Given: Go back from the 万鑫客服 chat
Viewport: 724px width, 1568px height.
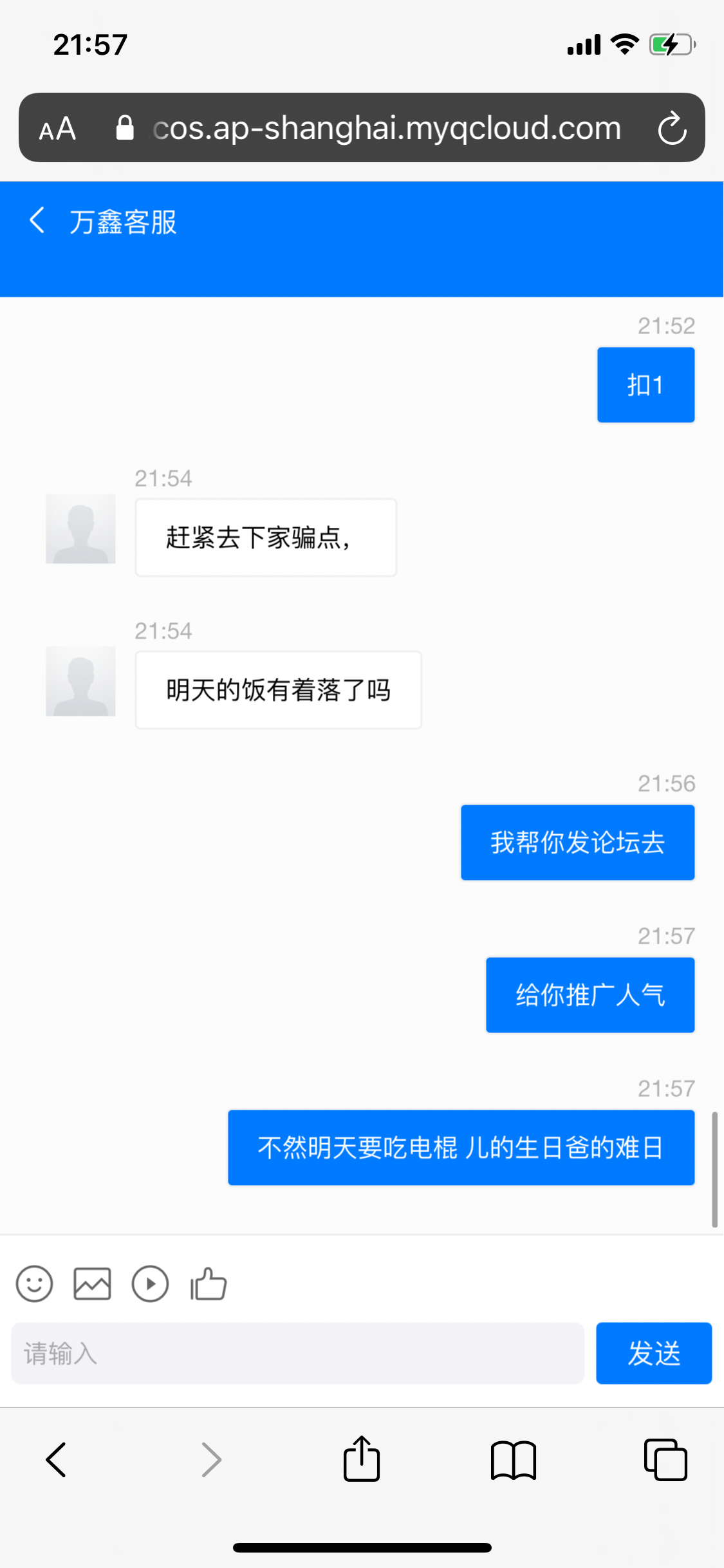Looking at the screenshot, I should [x=37, y=220].
